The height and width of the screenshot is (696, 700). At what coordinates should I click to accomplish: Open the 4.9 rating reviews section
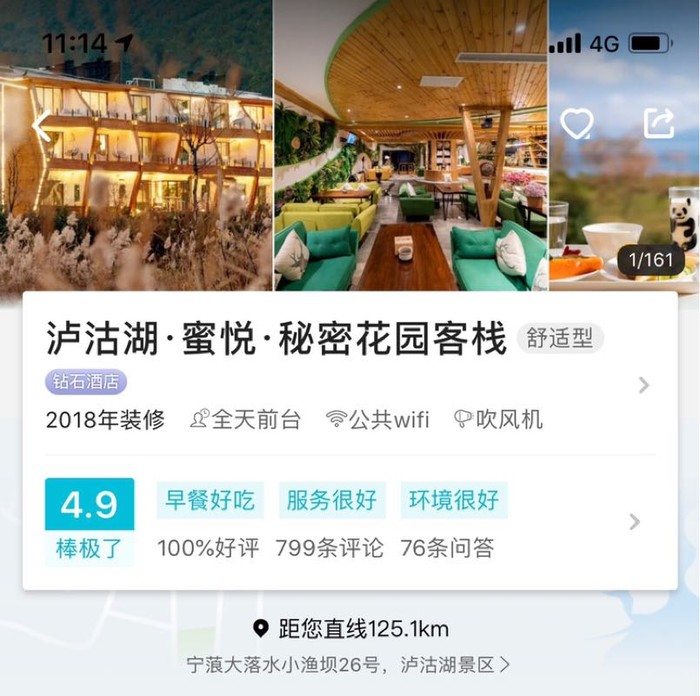pyautogui.click(x=89, y=521)
